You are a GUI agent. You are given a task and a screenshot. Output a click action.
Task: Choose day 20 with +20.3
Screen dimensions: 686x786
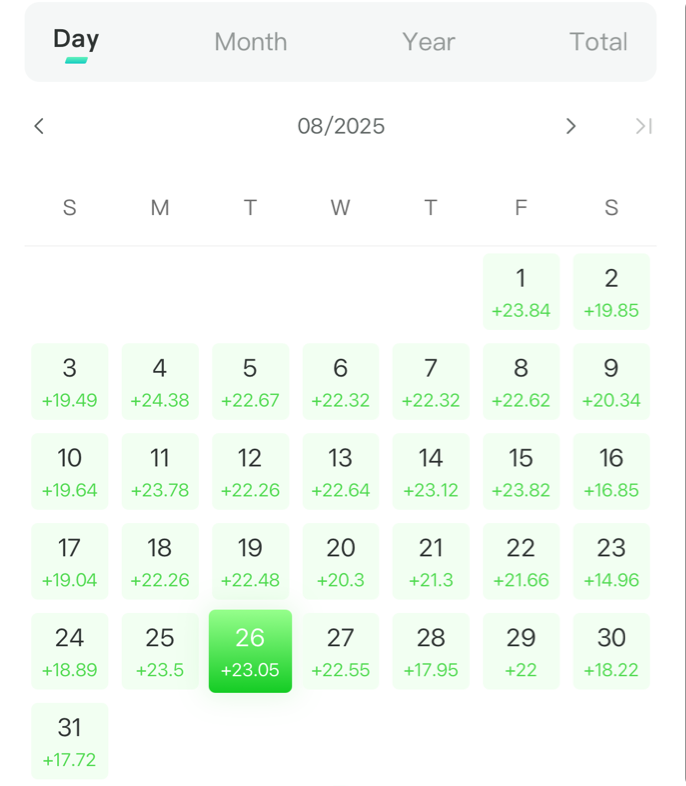click(340, 561)
